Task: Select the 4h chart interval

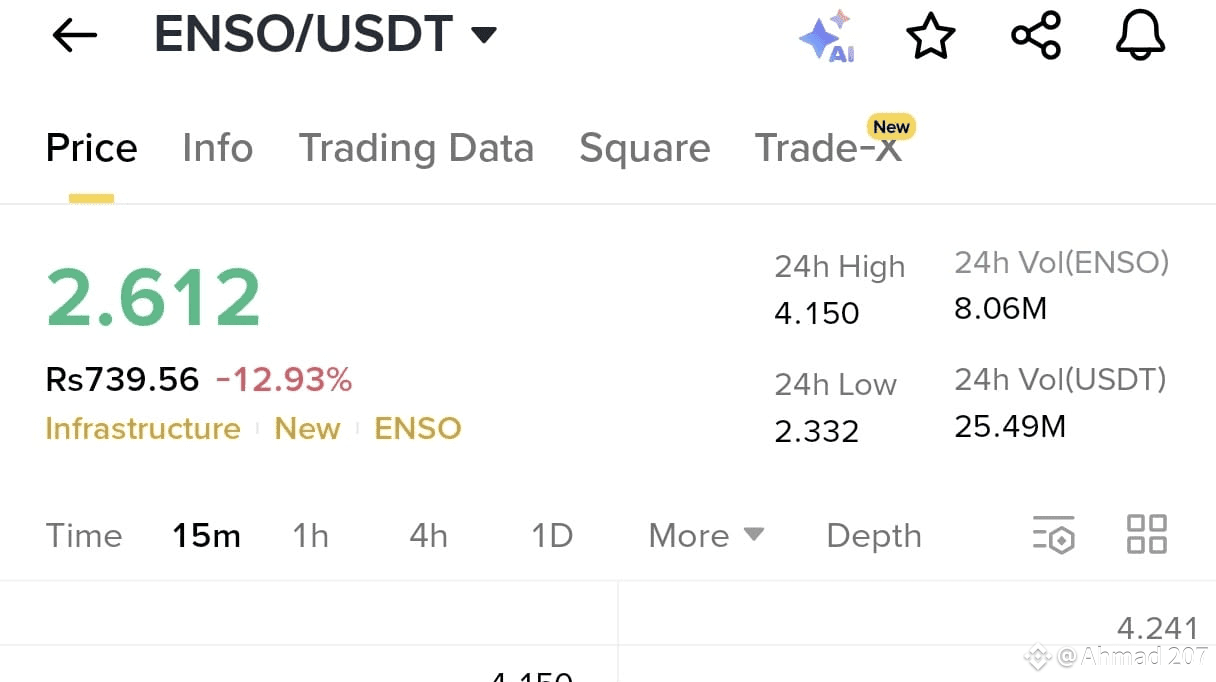Action: (428, 536)
